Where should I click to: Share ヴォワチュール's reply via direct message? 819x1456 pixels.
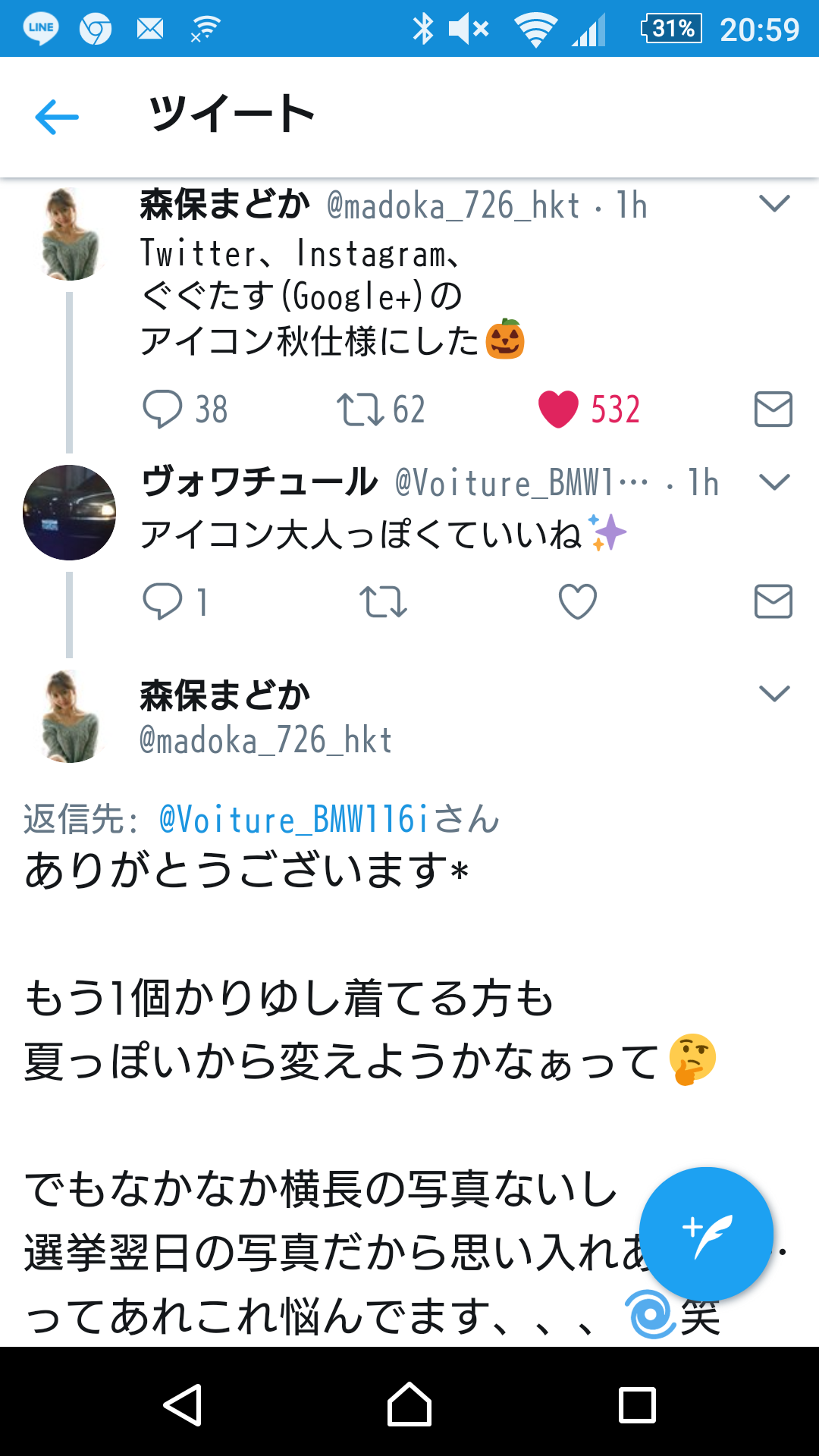click(773, 601)
